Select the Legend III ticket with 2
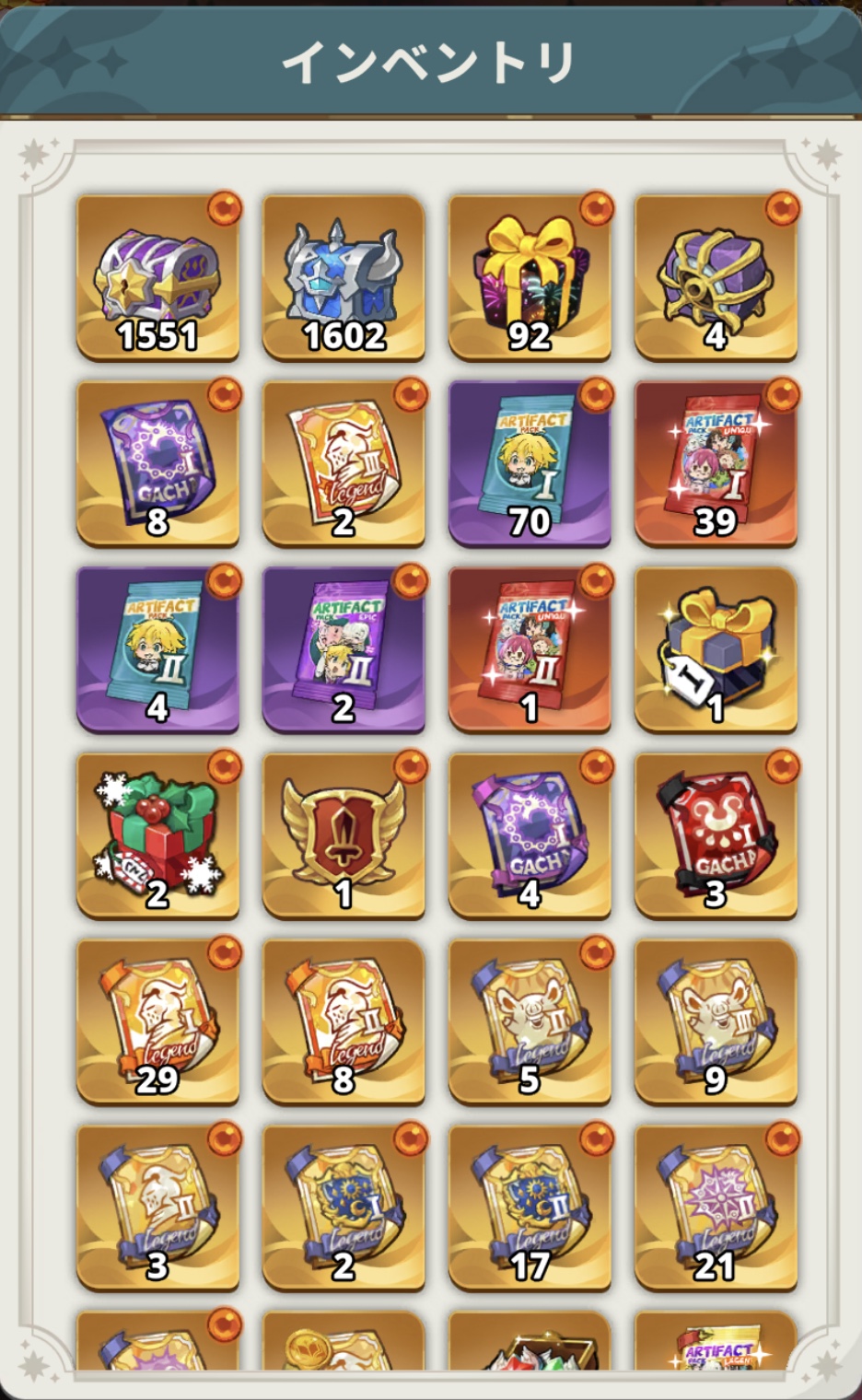Viewport: 862px width, 1400px height. tap(344, 464)
